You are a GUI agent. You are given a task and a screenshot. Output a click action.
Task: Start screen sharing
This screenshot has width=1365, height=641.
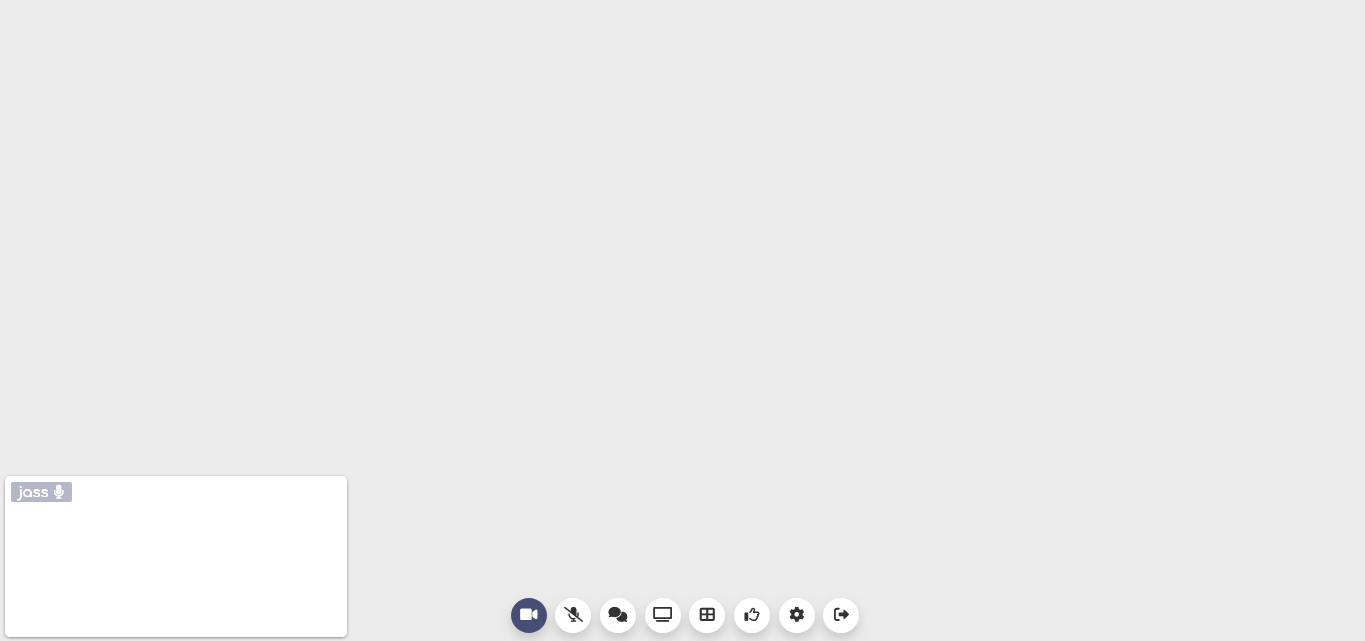tap(663, 615)
